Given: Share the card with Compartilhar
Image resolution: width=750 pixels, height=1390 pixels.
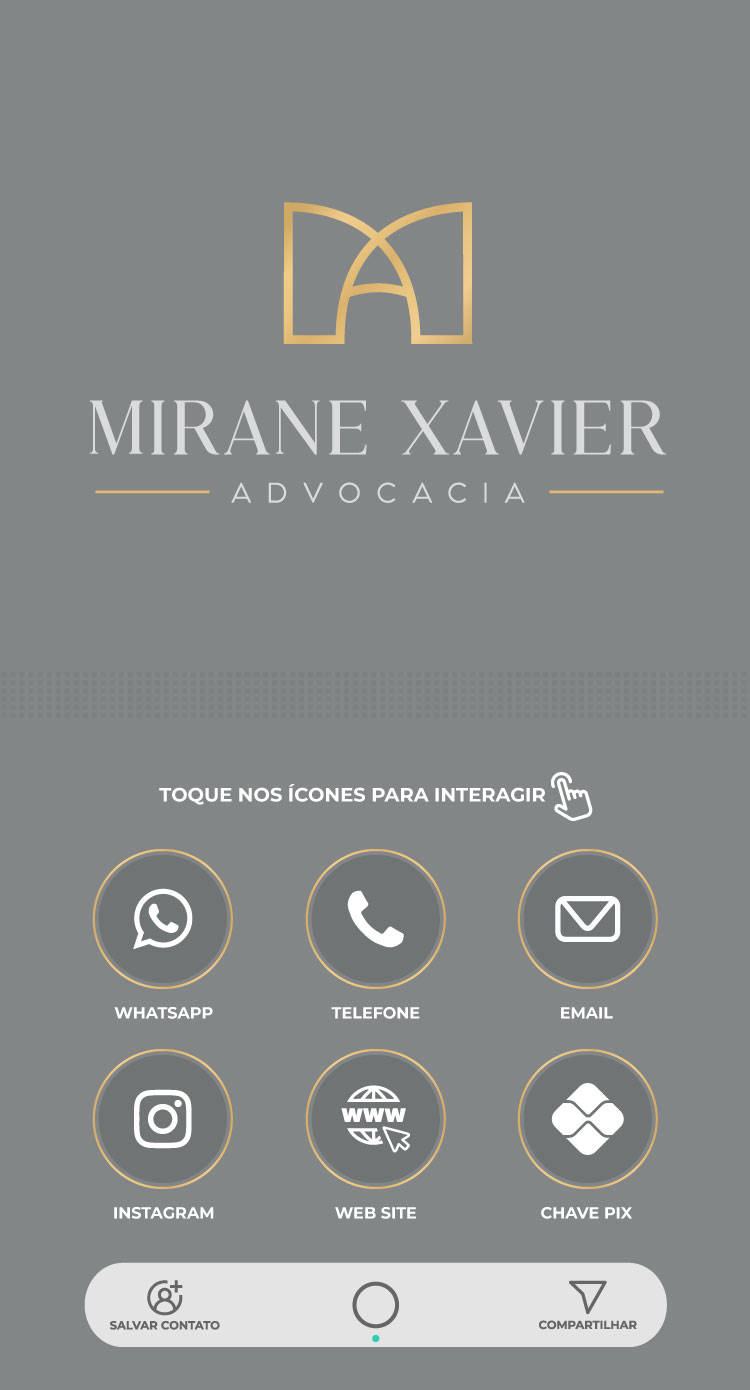Looking at the screenshot, I should (587, 1304).
